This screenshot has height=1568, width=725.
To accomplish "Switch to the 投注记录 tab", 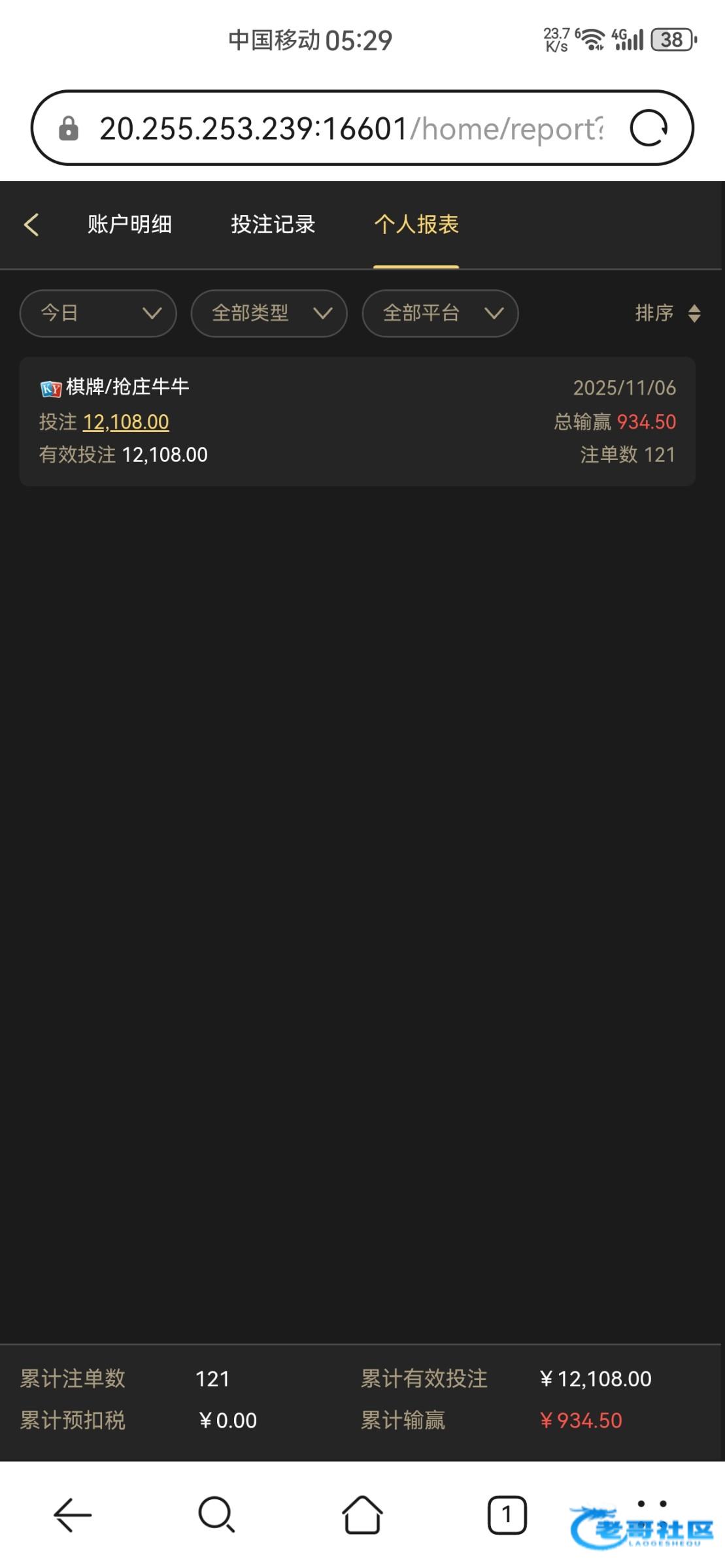I will 273,225.
